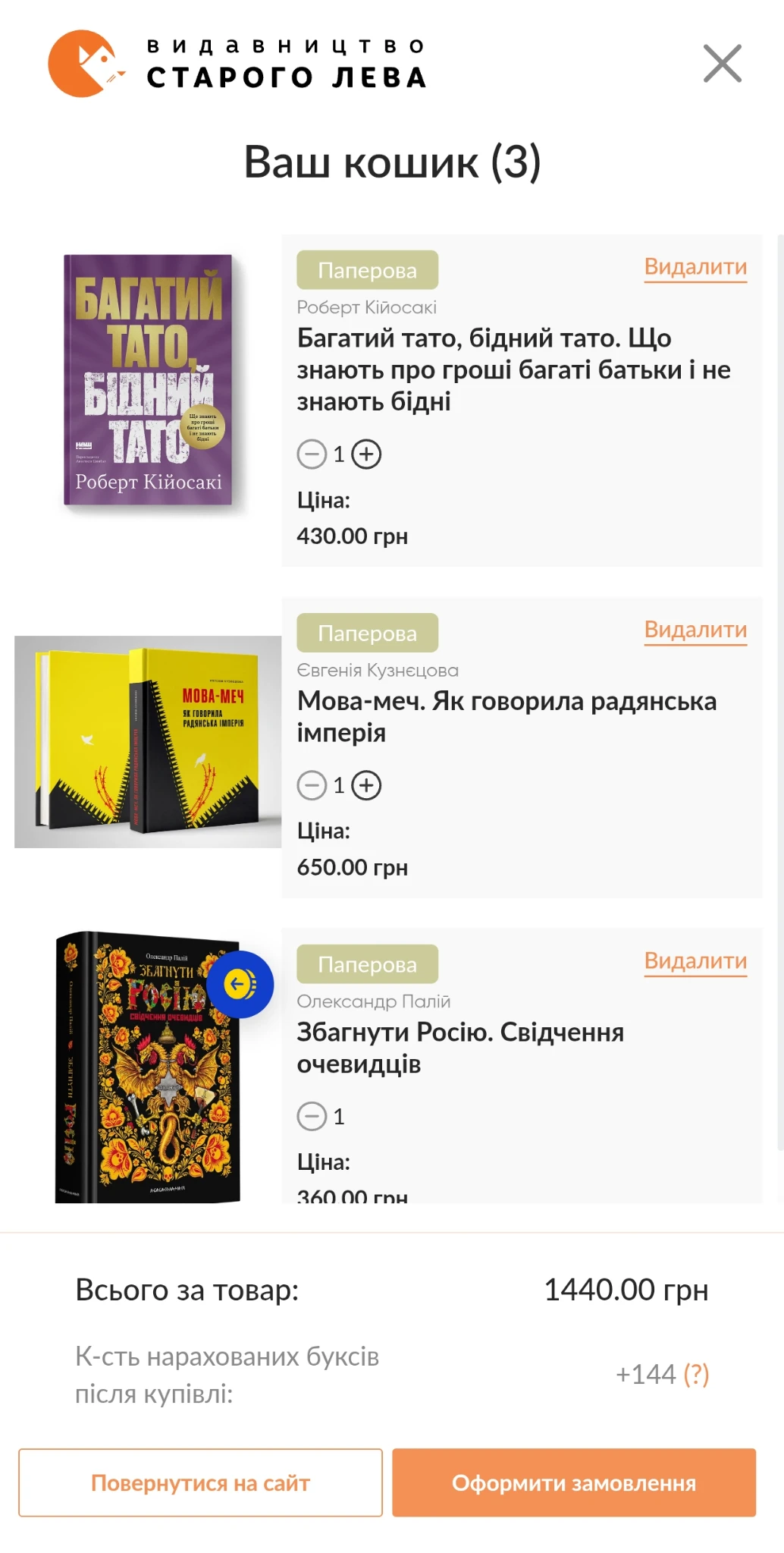The width and height of the screenshot is (784, 1553).
Task: Decrease quantity of 'Збагнути Росію'
Action: (x=312, y=1116)
